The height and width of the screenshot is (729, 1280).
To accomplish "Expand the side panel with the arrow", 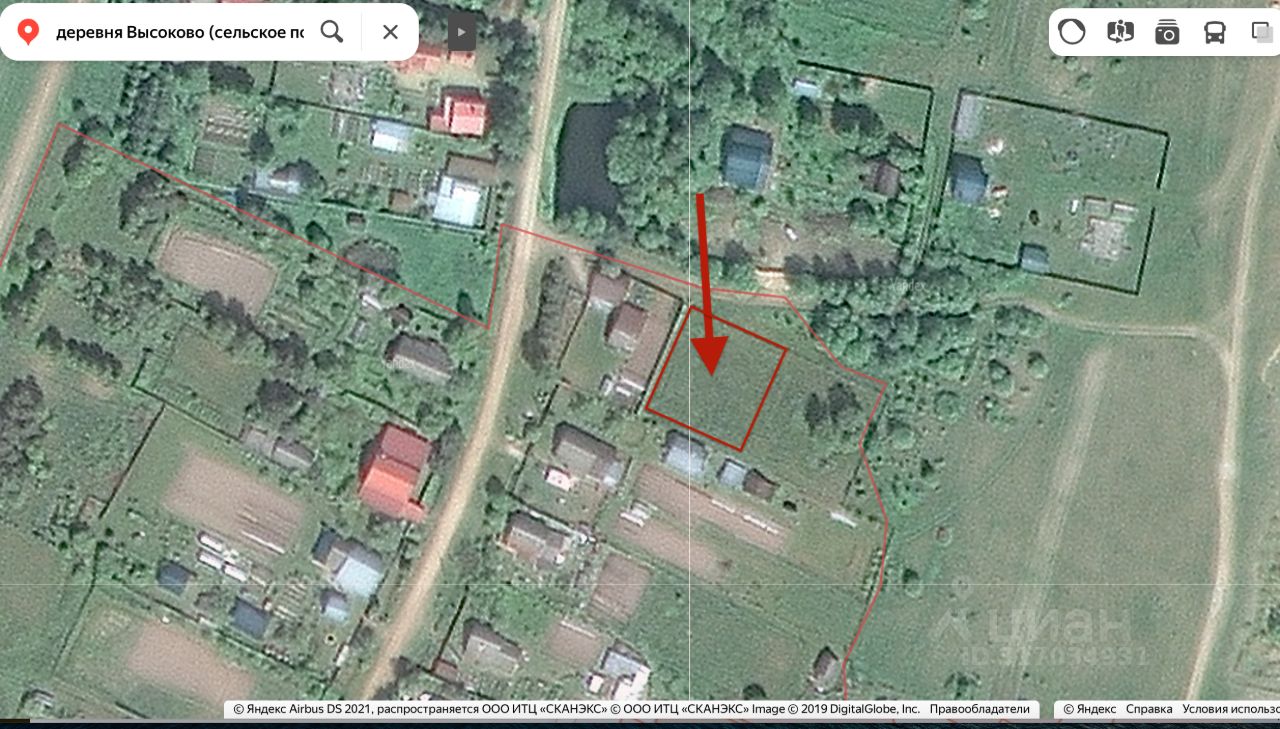I will pos(460,32).
